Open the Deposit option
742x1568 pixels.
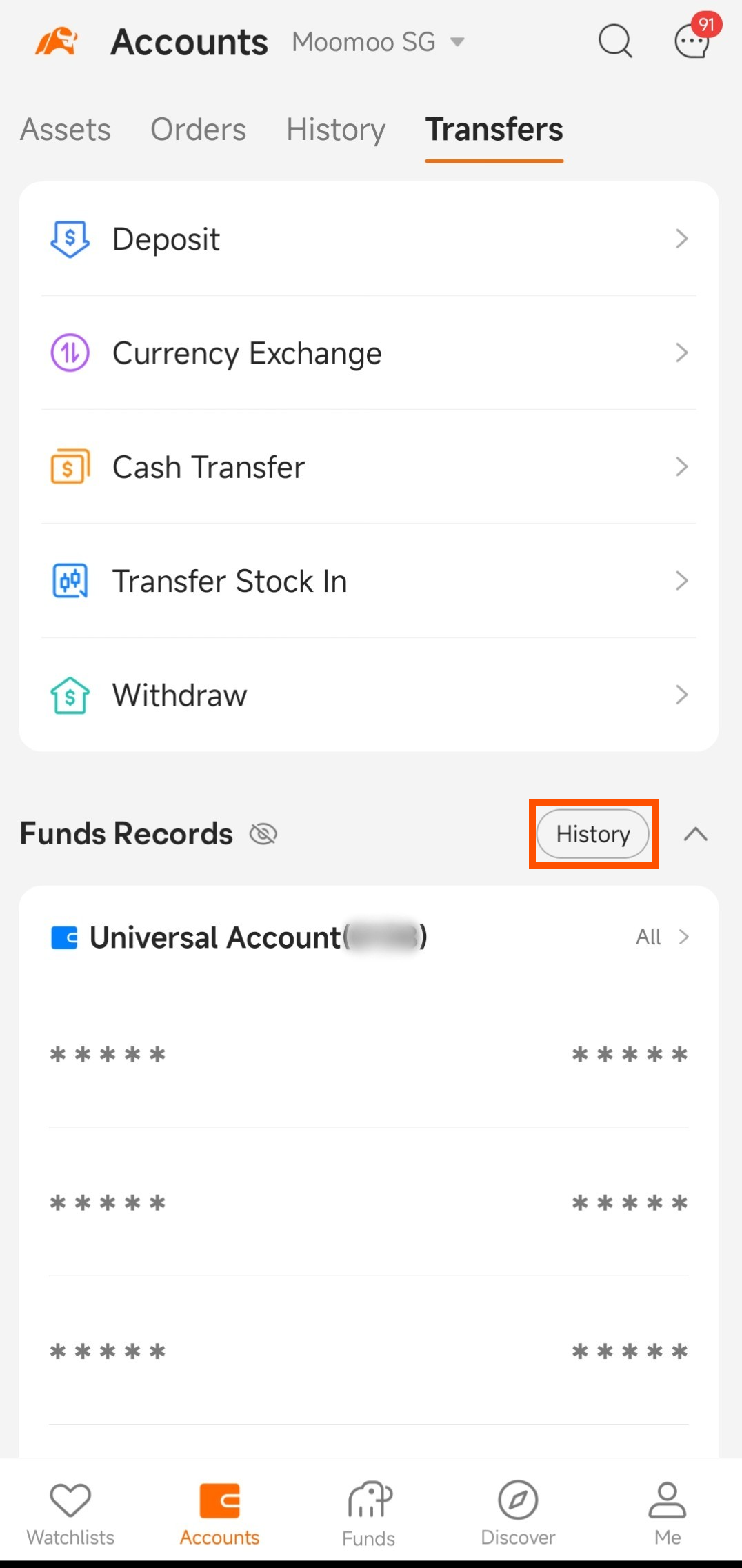pos(369,239)
